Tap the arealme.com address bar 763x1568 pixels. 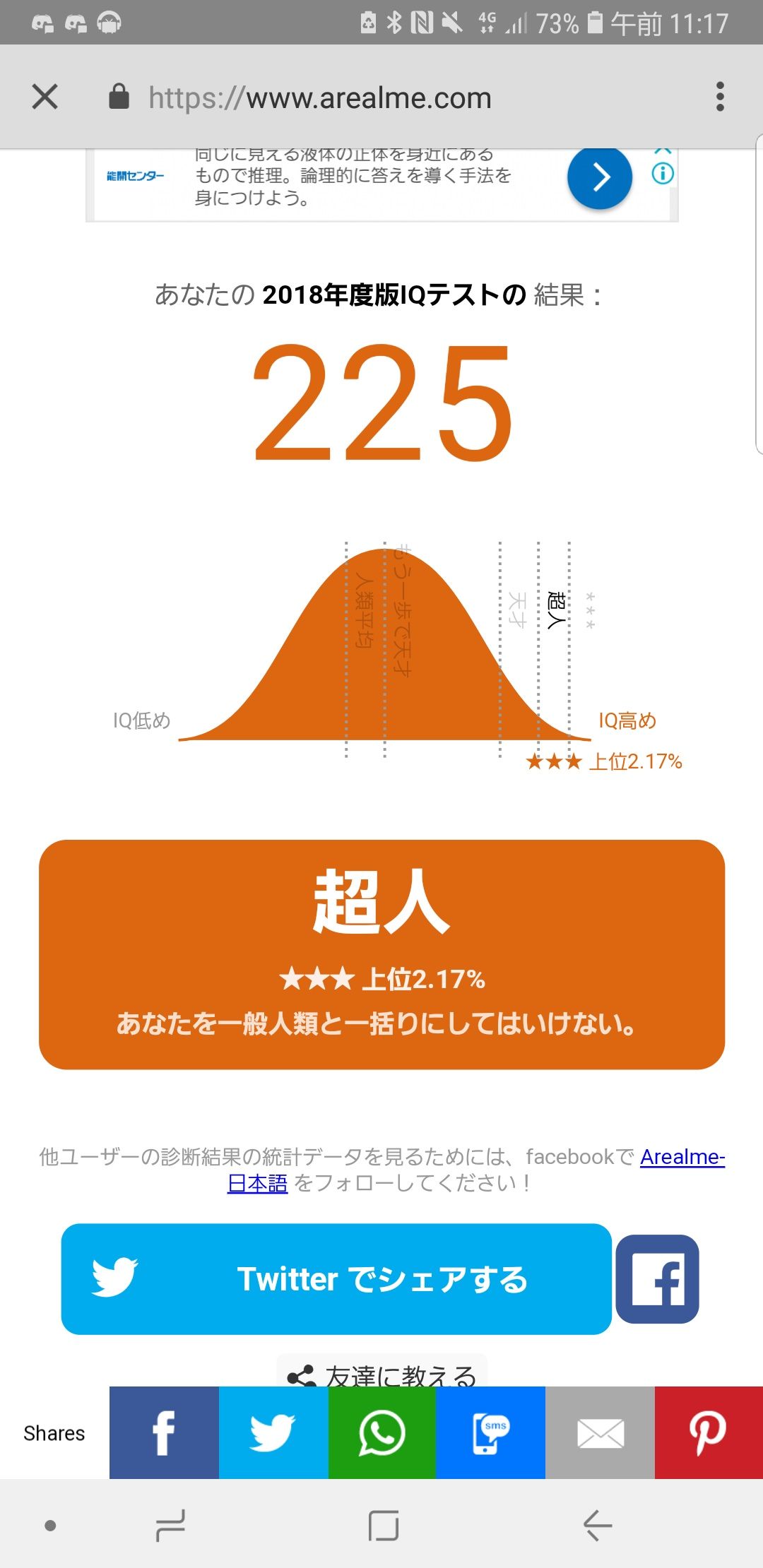pos(319,98)
